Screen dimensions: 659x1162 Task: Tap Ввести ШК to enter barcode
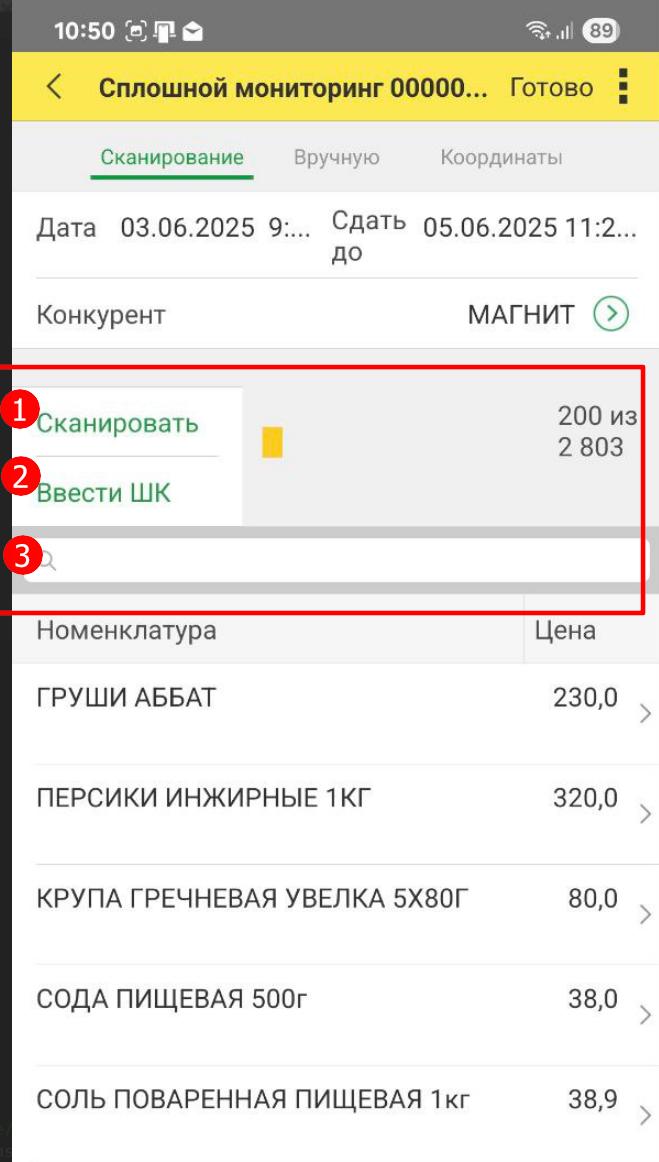coord(104,492)
